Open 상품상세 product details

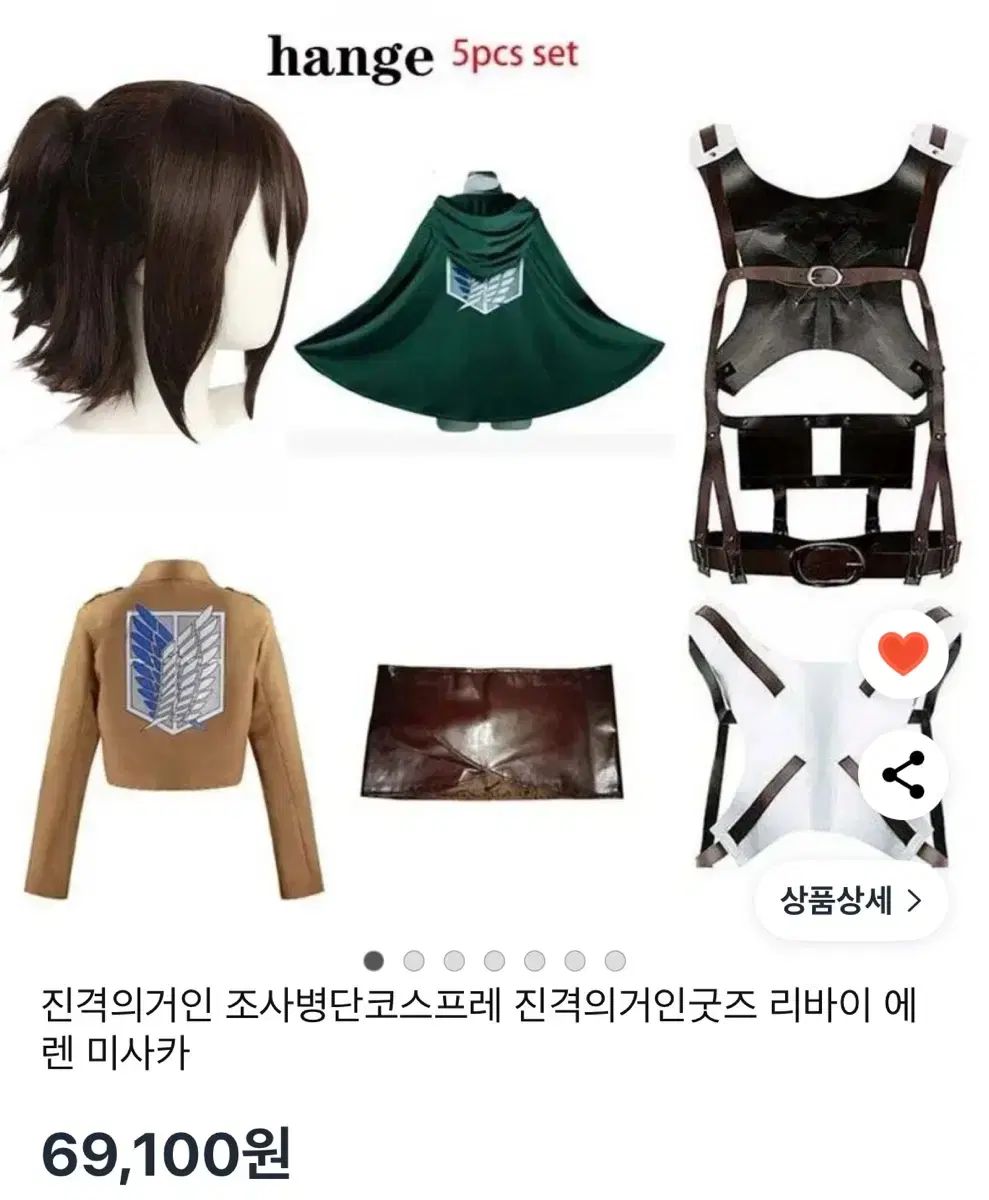pos(851,901)
